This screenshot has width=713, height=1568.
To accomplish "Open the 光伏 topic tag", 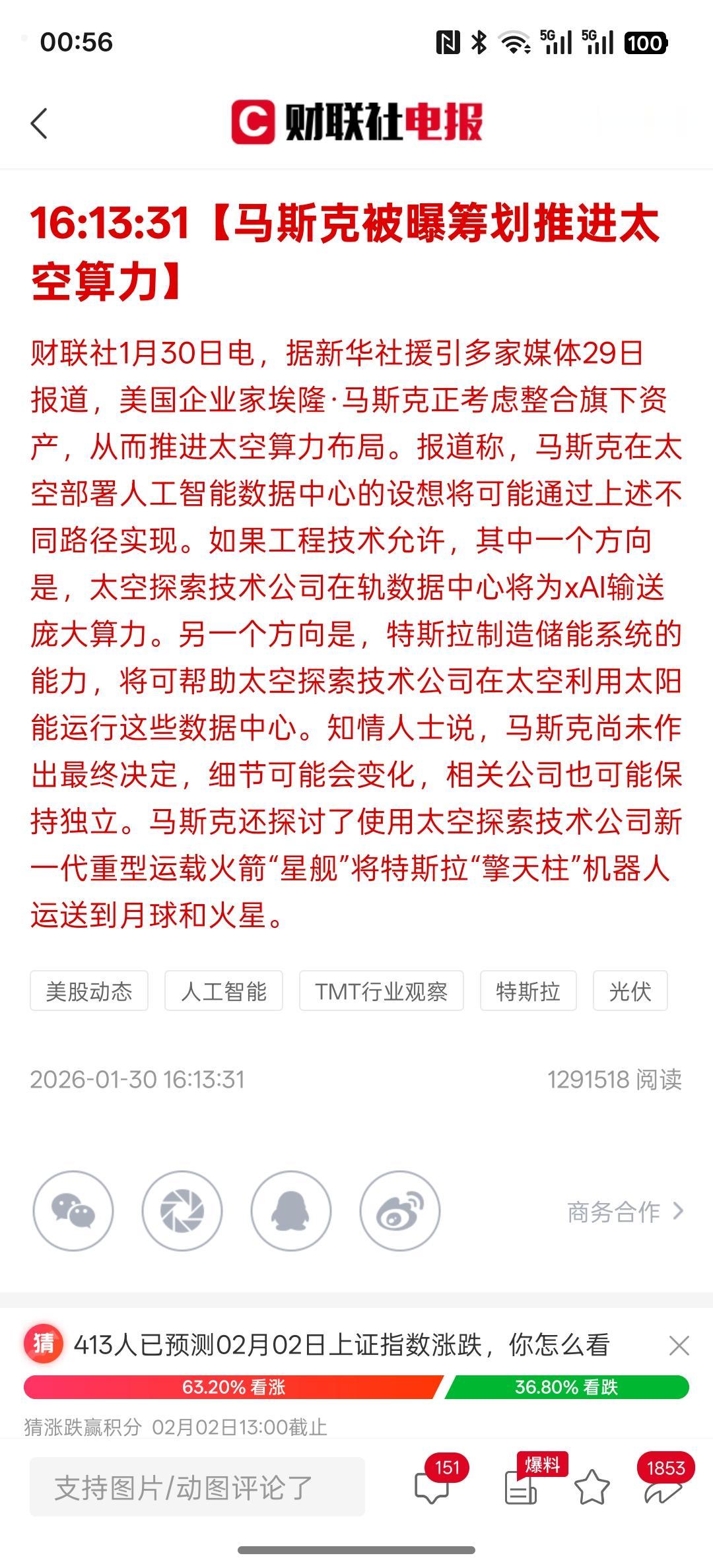I will point(630,990).
